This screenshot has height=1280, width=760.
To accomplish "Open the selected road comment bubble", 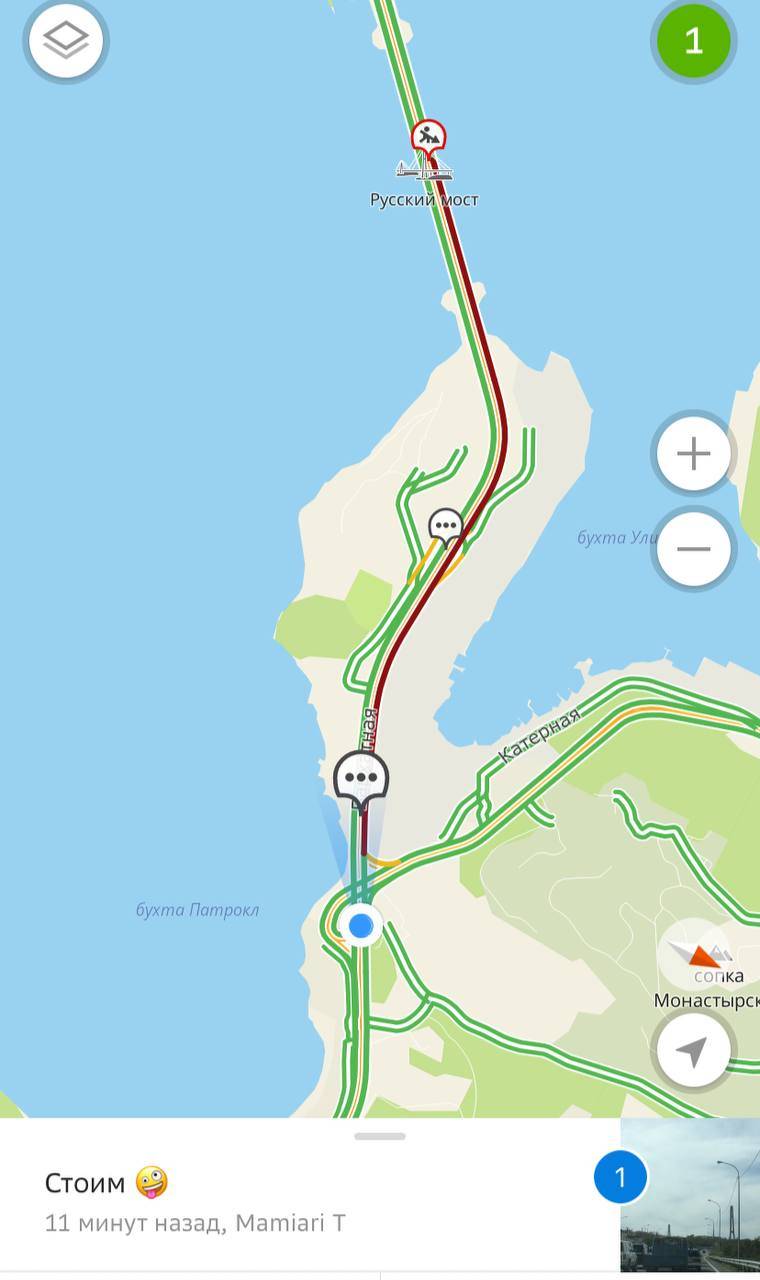I will click(x=361, y=779).
